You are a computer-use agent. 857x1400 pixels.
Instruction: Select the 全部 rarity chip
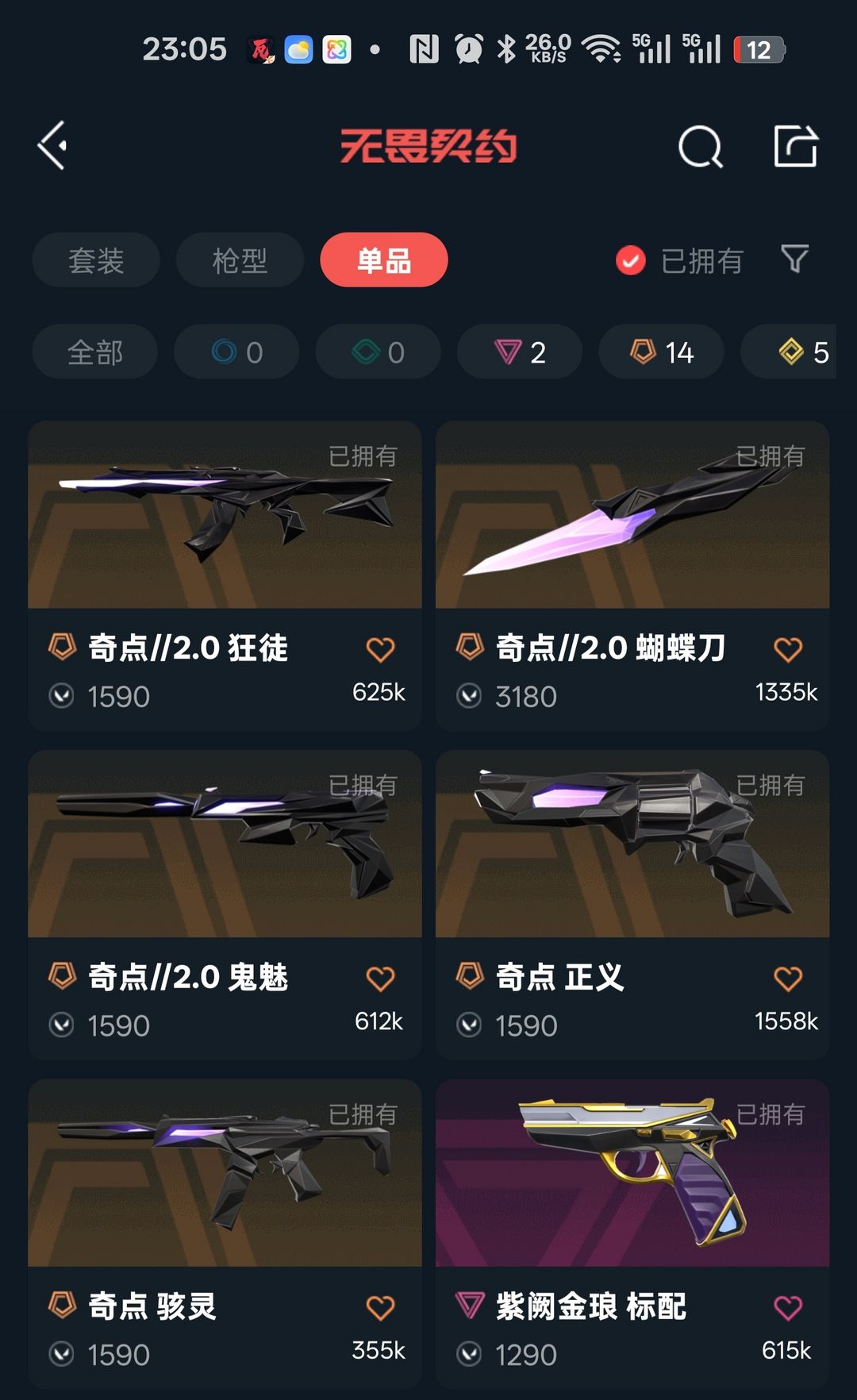point(95,352)
